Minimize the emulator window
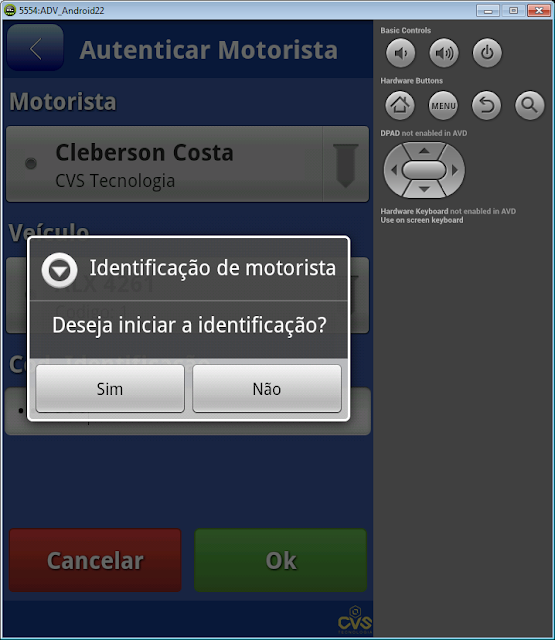Viewport: 555px width, 640px height. 488,10
